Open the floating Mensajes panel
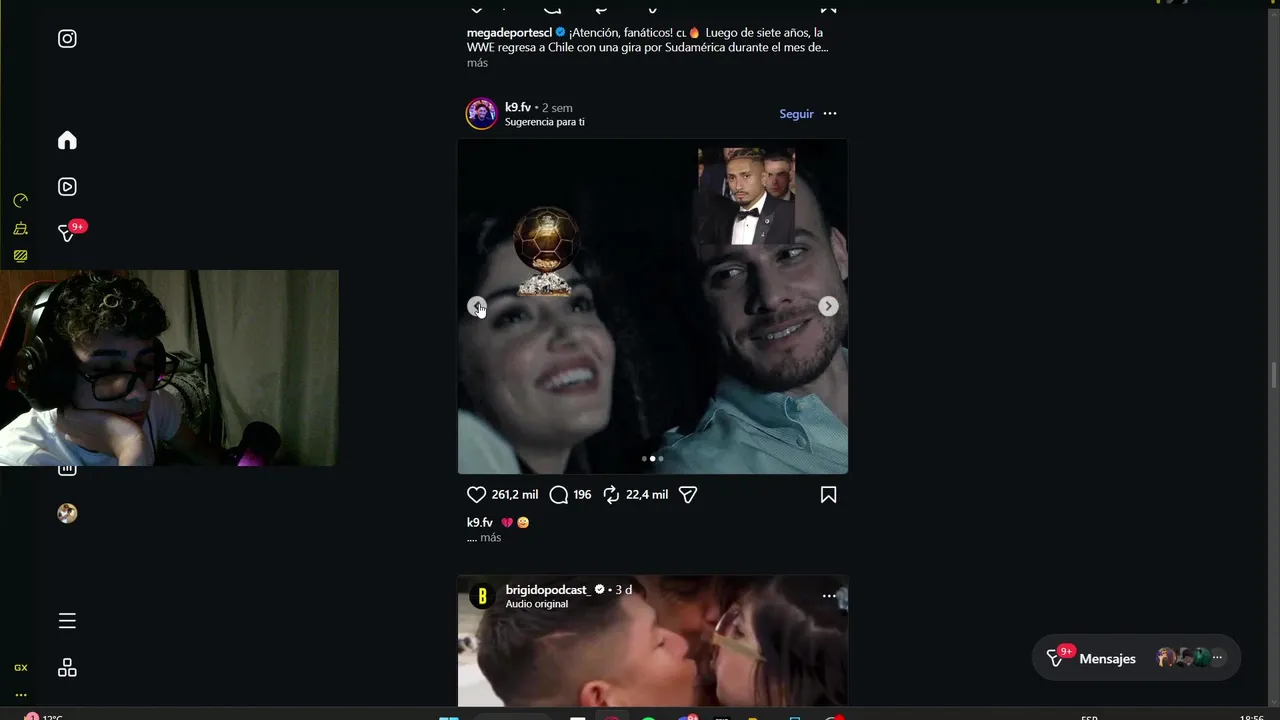This screenshot has height=720, width=1280. coord(1136,658)
